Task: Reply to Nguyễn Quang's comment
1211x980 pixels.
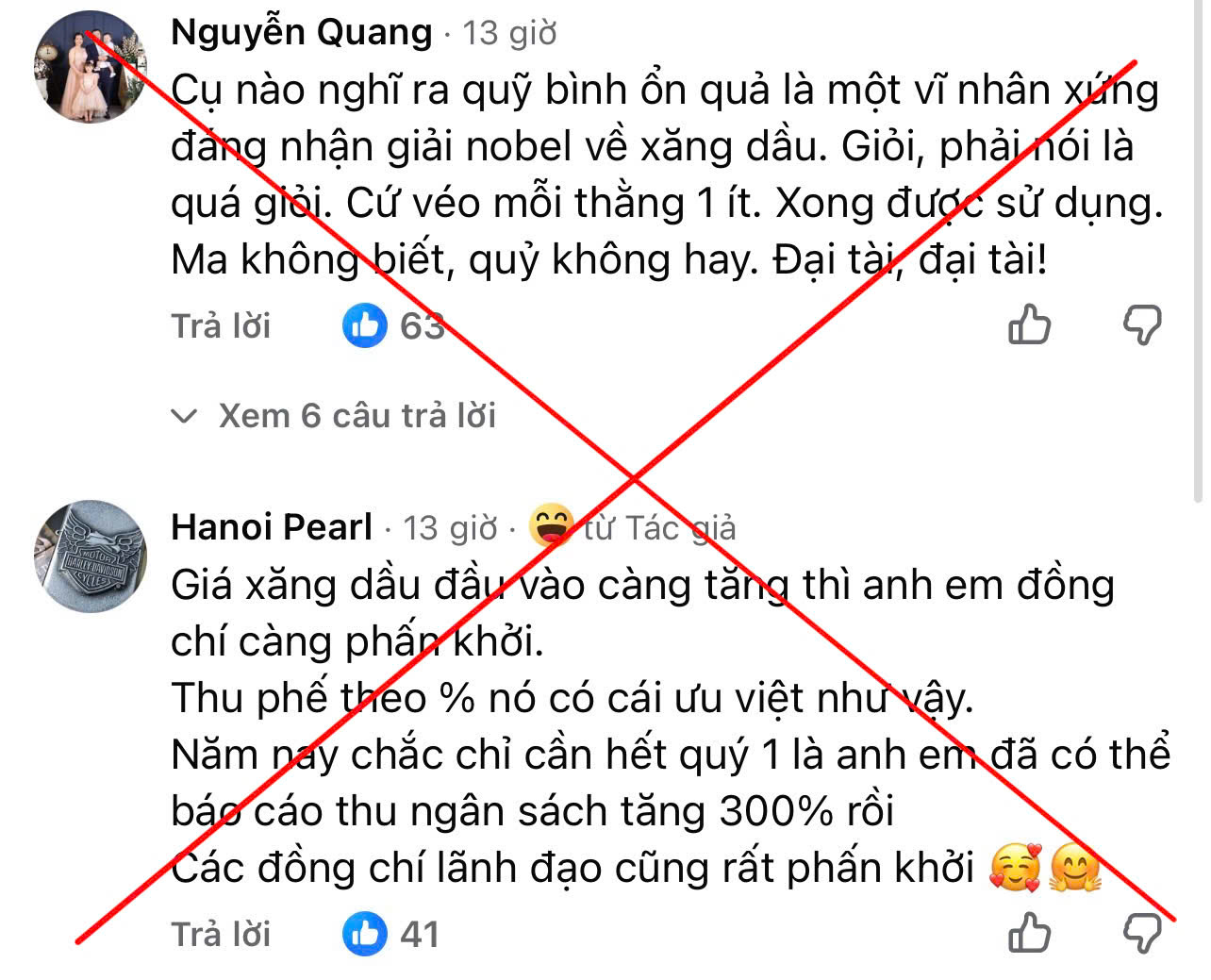Action: pos(221,326)
